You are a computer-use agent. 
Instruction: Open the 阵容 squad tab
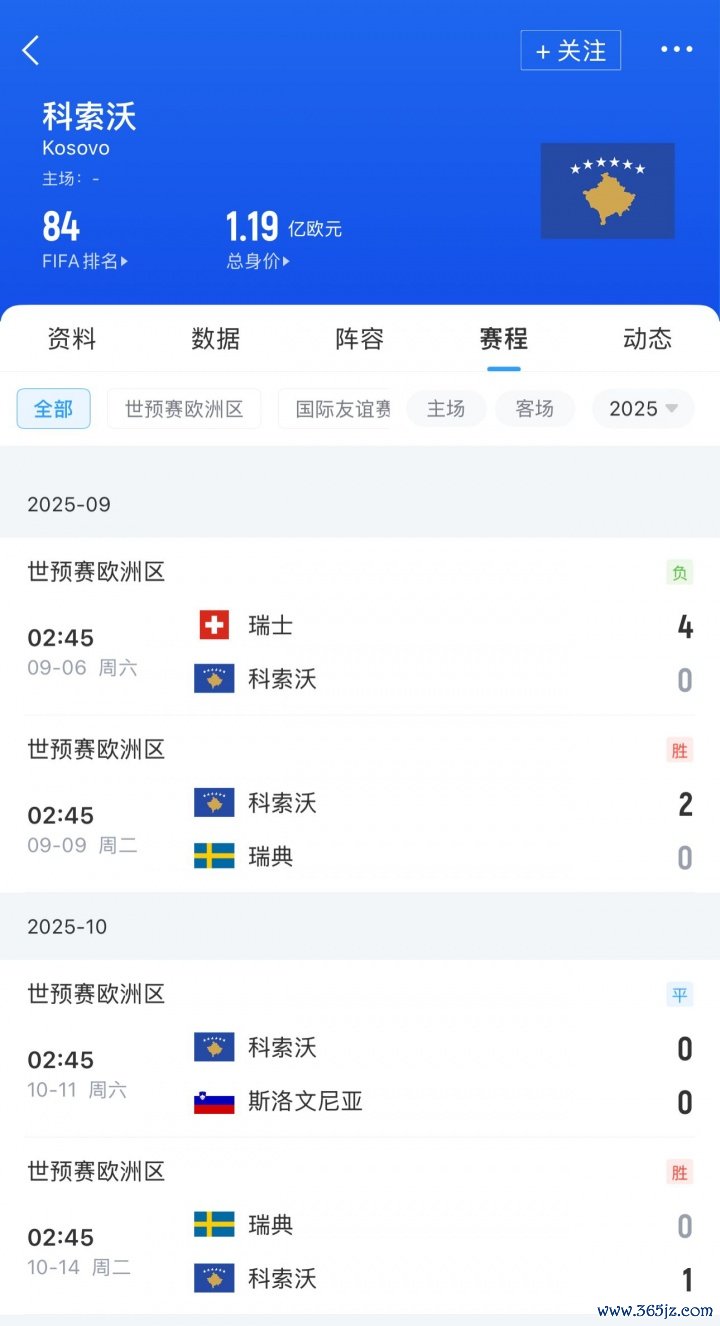point(360,339)
